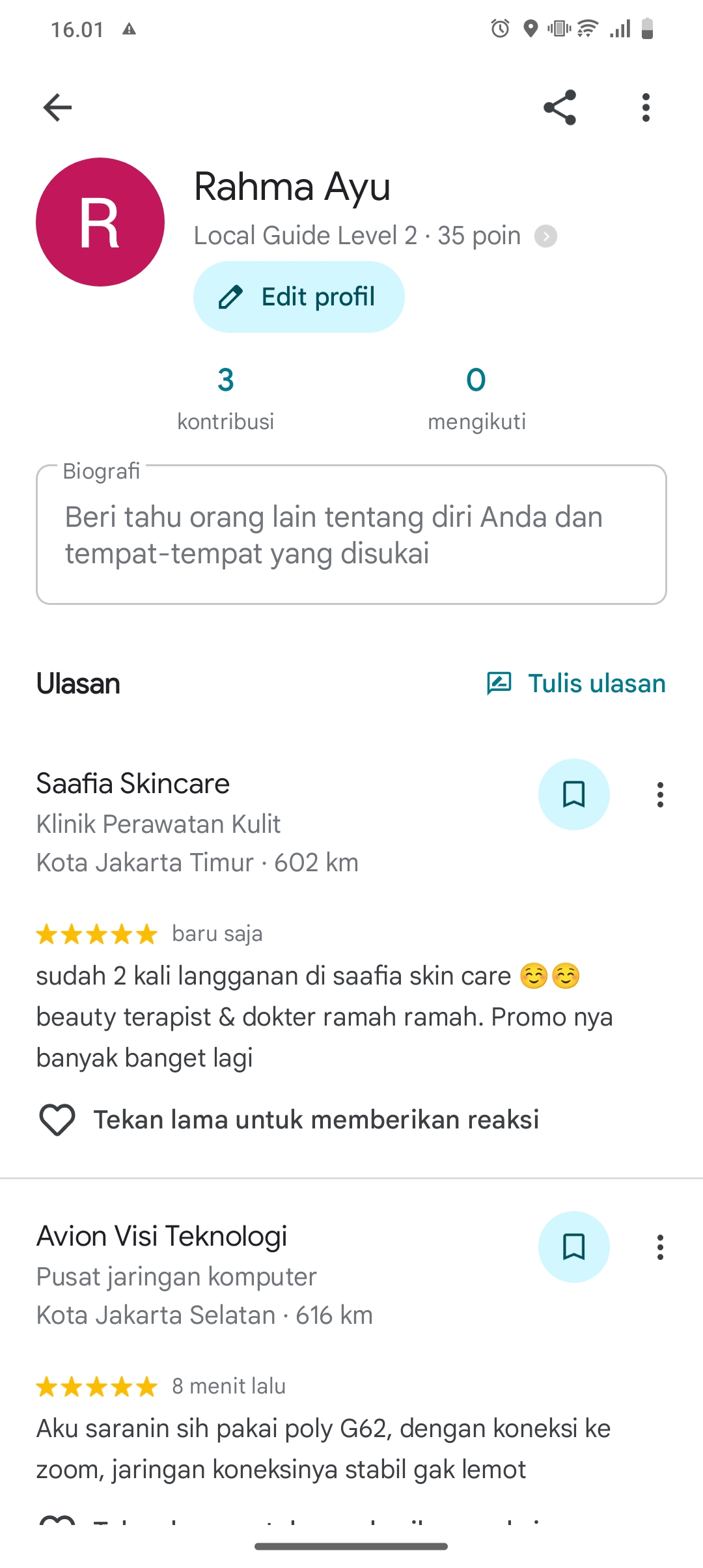Open Rahma Ayu's profile picture
703x1568 pixels.
[100, 222]
